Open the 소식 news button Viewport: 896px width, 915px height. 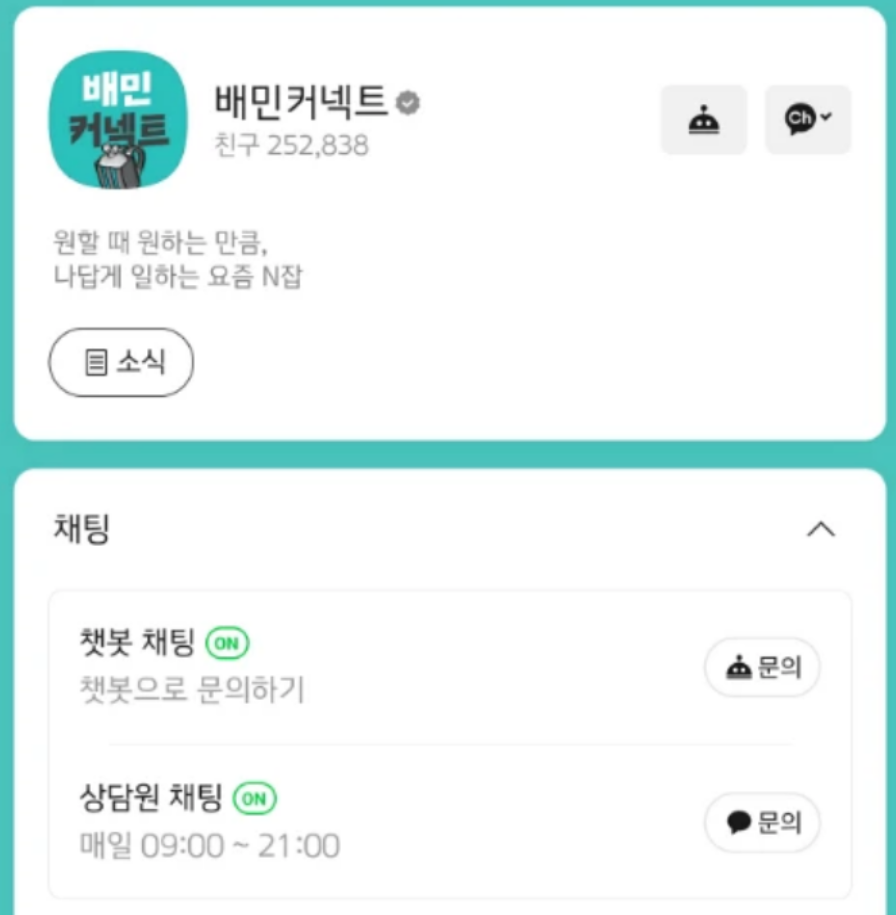click(121, 362)
